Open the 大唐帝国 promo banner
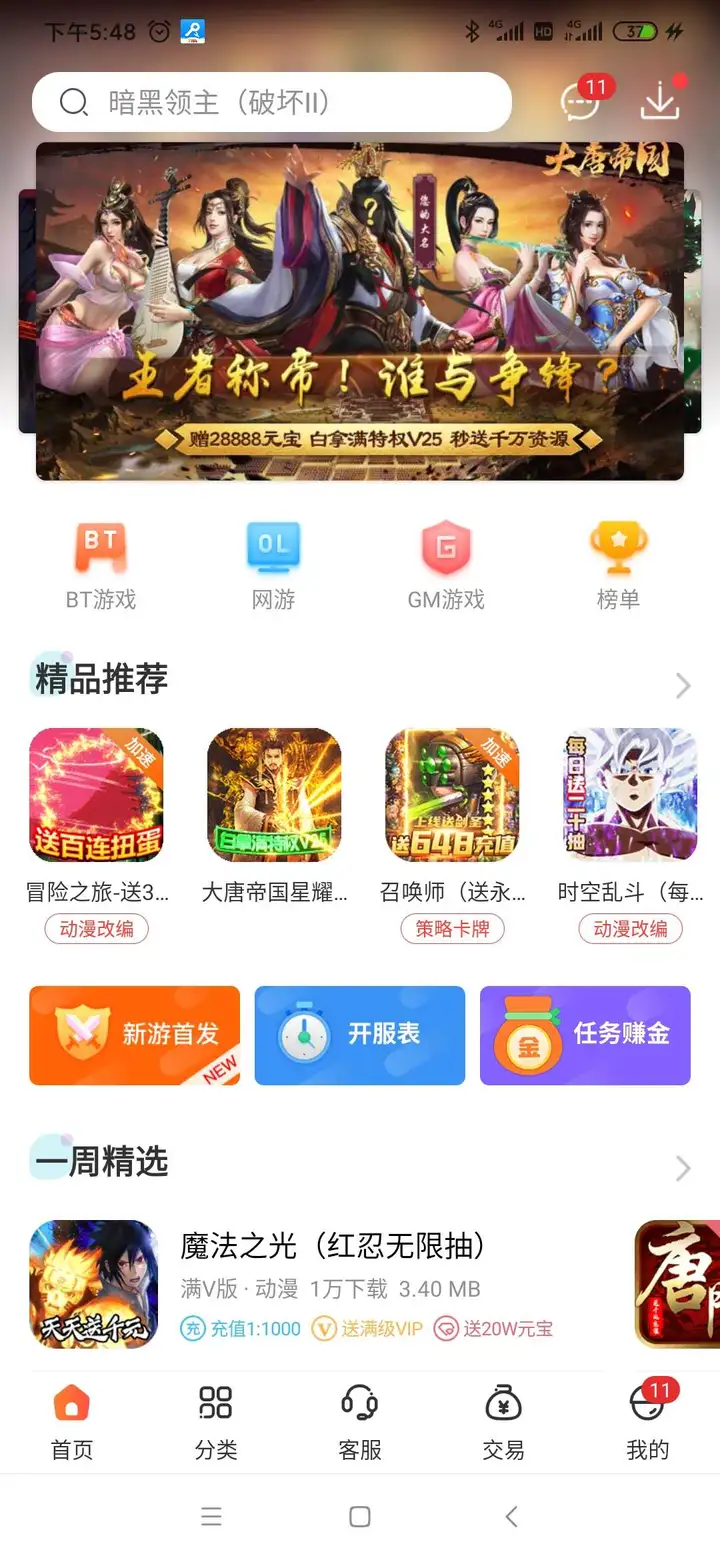 point(360,311)
